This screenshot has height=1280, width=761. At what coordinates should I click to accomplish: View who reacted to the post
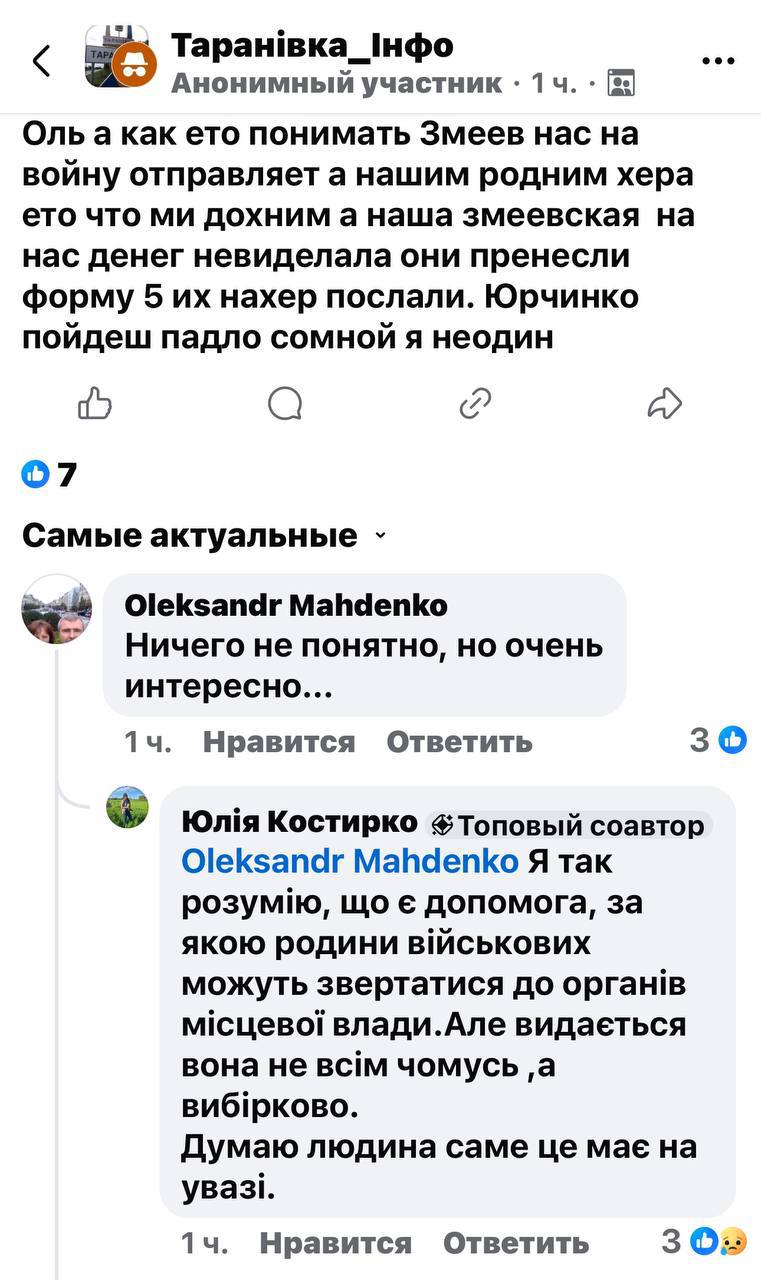tap(50, 474)
